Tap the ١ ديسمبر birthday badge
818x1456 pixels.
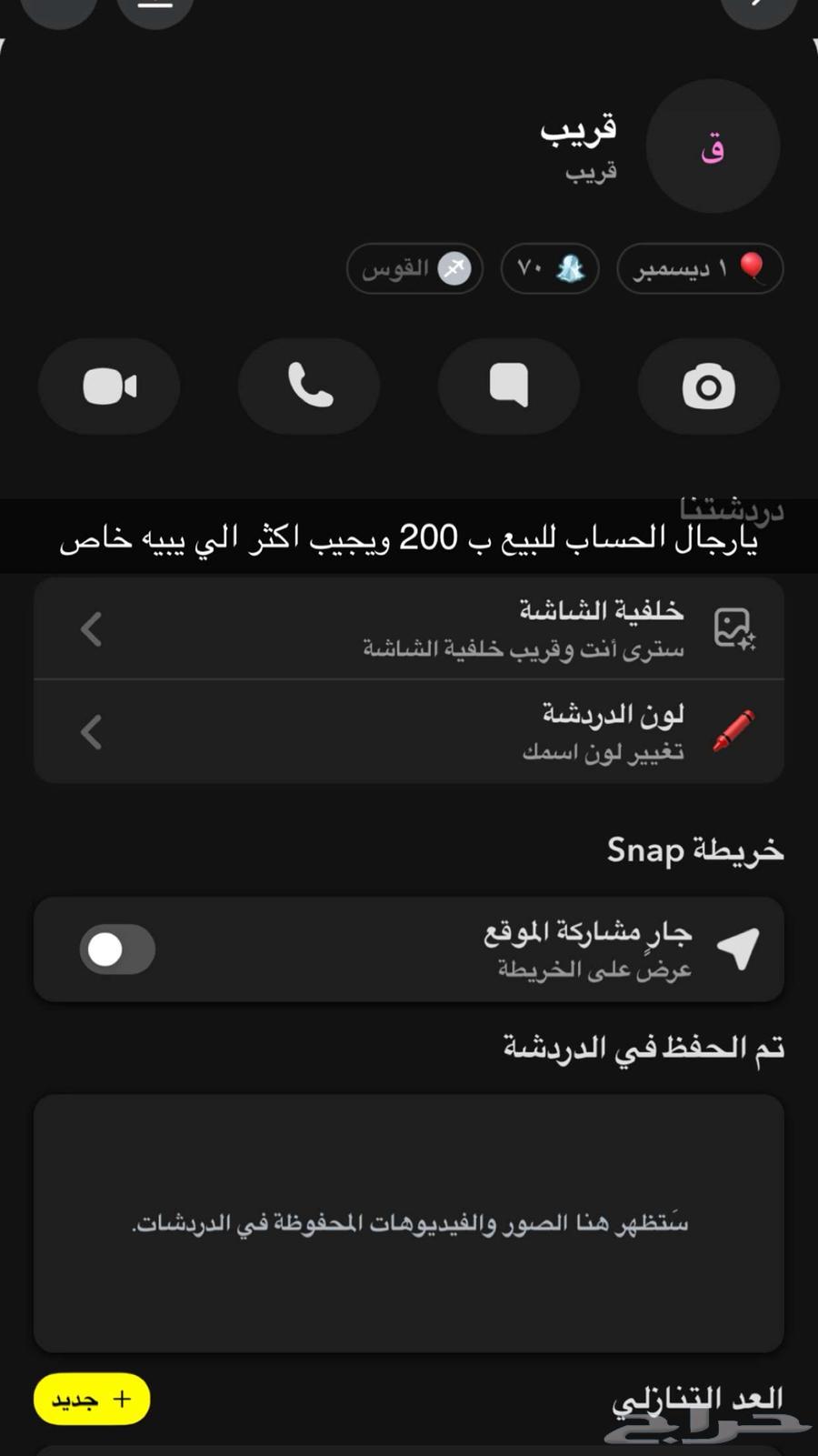tap(699, 268)
